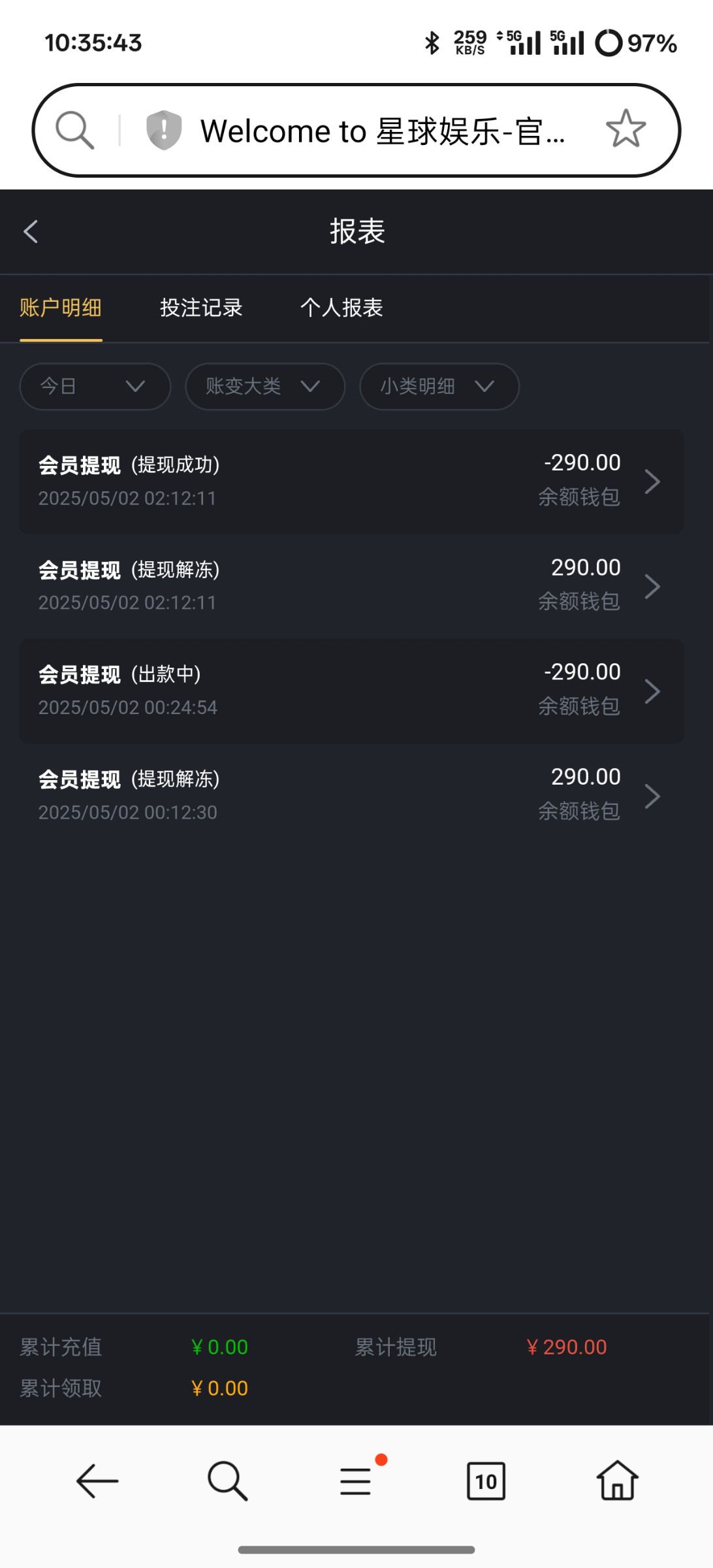713x1568 pixels.
Task: Open the tab switcher showing 10 tabs
Action: (x=486, y=1482)
